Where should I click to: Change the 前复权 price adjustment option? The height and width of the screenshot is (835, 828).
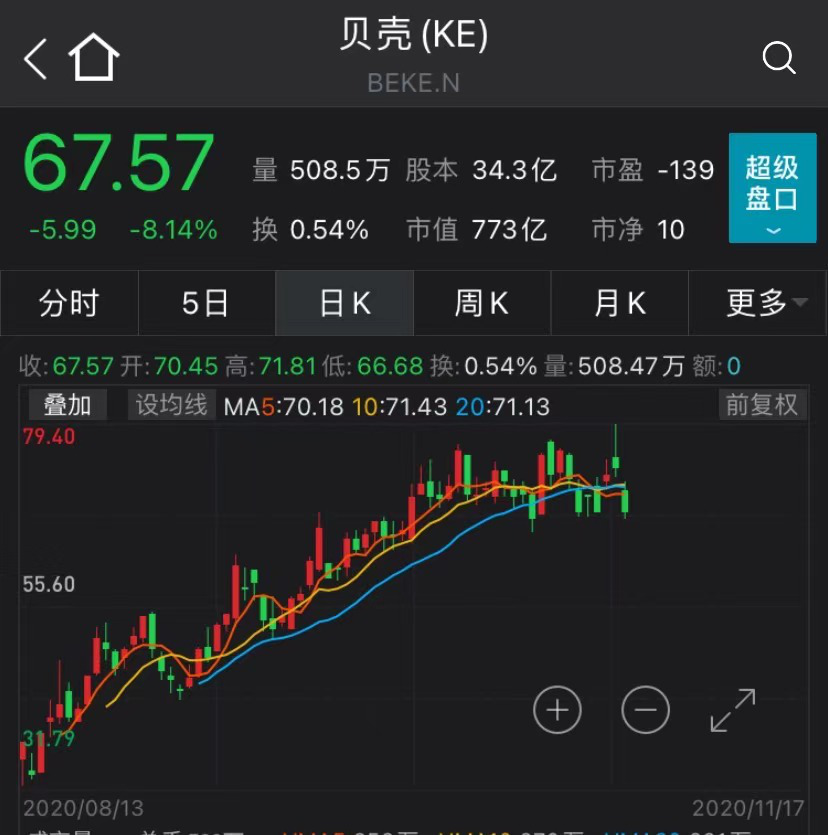pyautogui.click(x=762, y=405)
